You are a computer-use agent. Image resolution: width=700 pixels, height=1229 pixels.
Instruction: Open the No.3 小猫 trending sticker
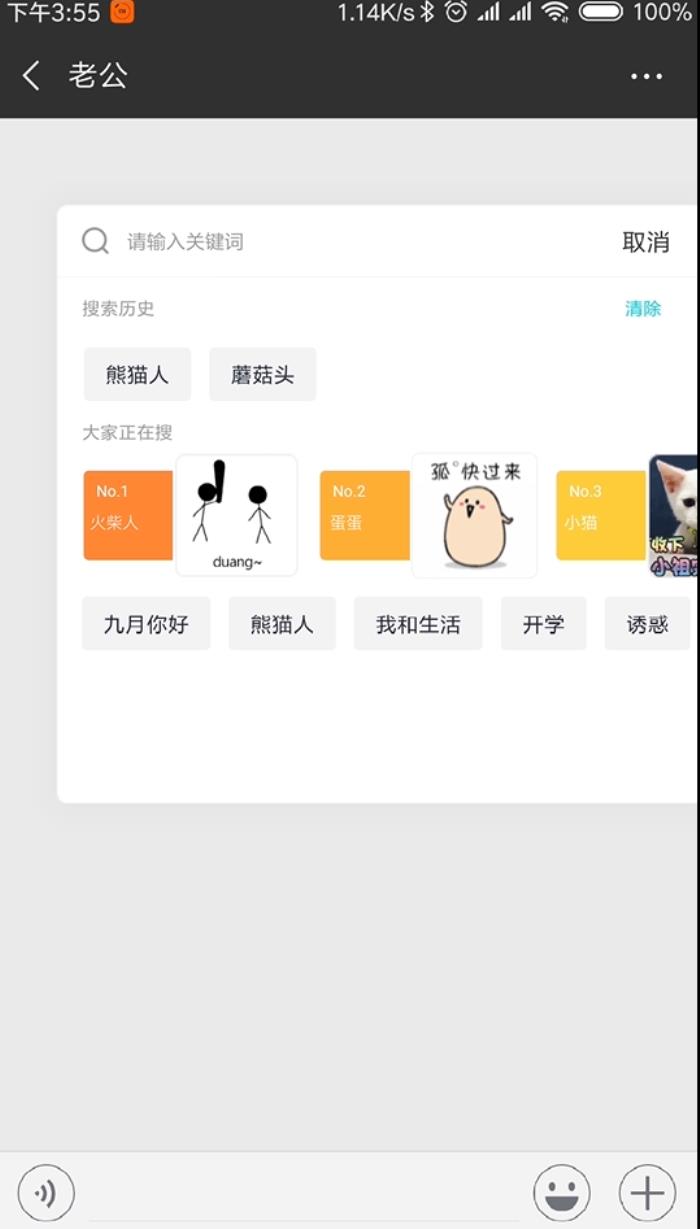click(625, 516)
